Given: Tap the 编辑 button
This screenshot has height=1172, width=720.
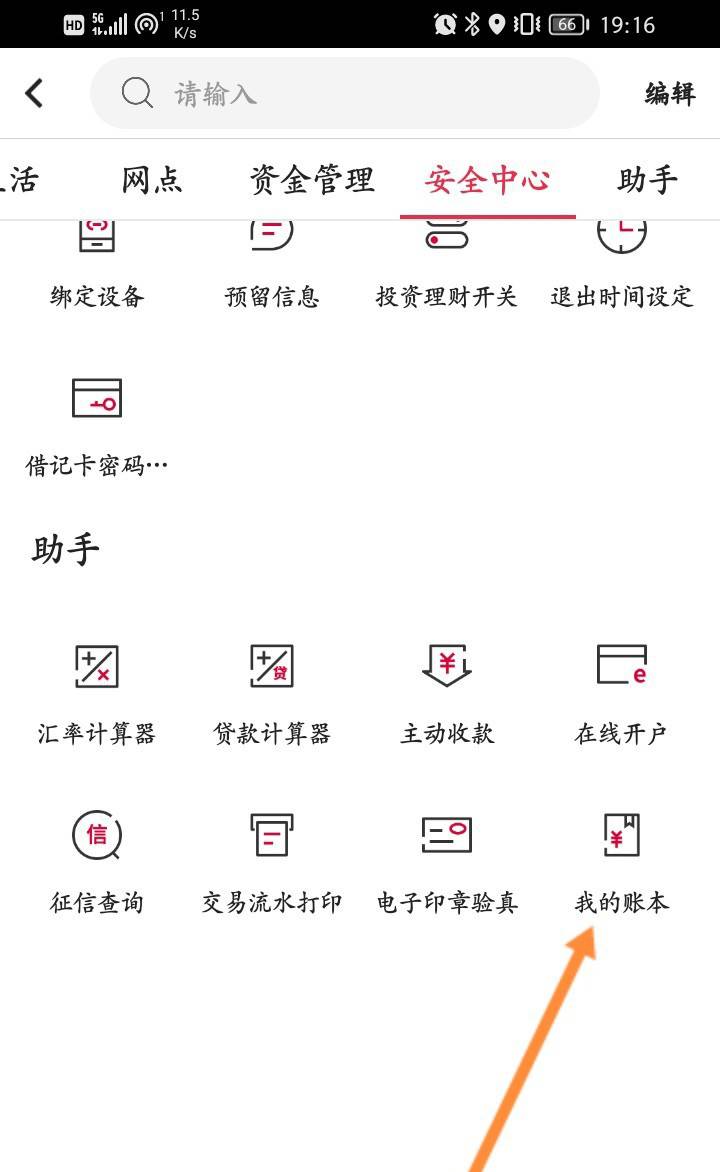Looking at the screenshot, I should tap(671, 93).
